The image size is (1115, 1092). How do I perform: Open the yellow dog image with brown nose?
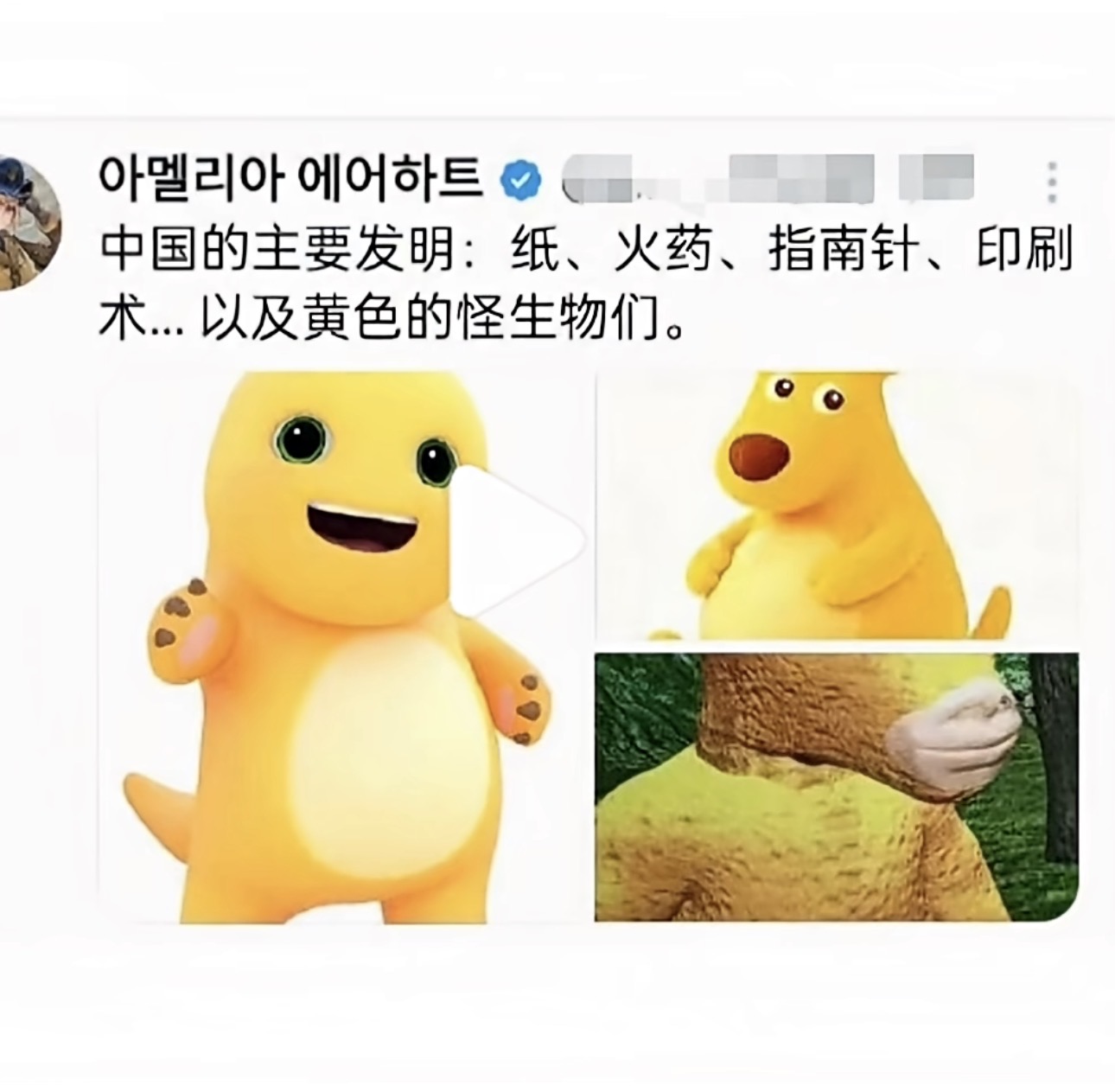[x=837, y=506]
